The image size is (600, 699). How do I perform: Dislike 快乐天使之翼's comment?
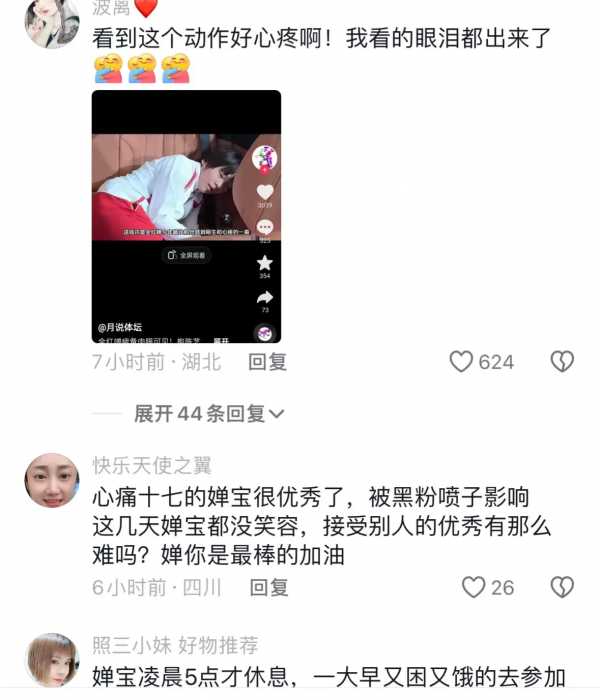point(562,587)
